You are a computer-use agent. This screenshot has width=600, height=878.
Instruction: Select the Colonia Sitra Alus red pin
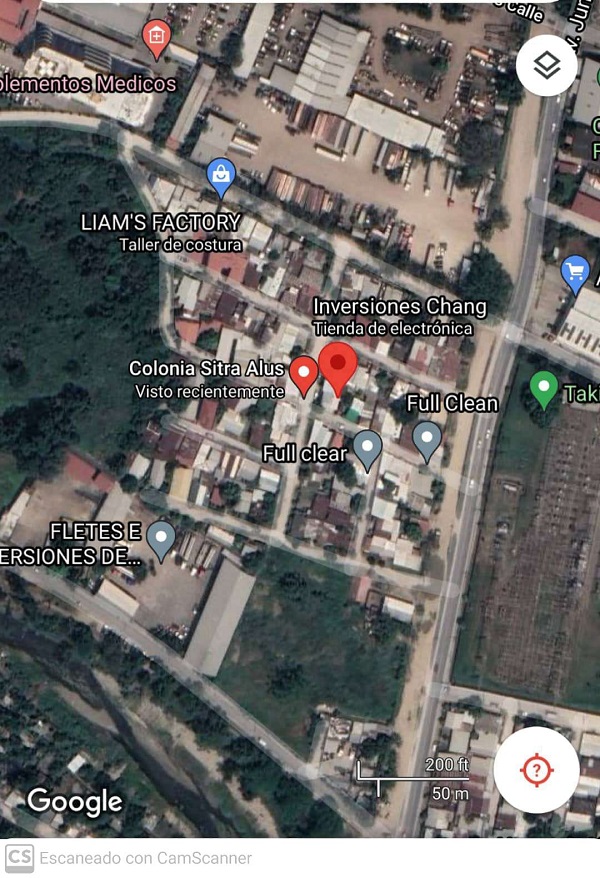(x=303, y=372)
